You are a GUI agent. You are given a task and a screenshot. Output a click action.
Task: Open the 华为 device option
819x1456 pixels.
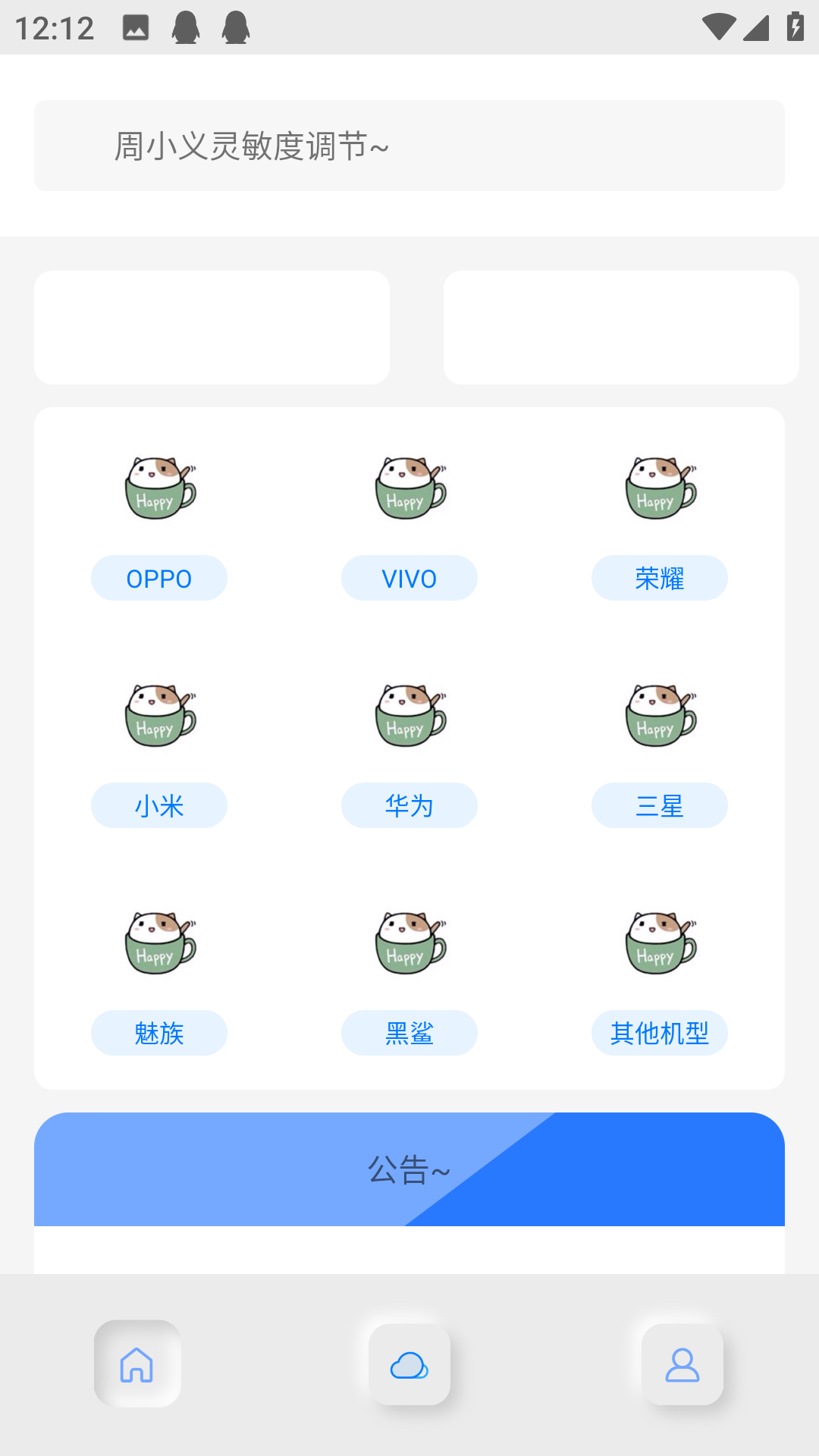pyautogui.click(x=409, y=715)
